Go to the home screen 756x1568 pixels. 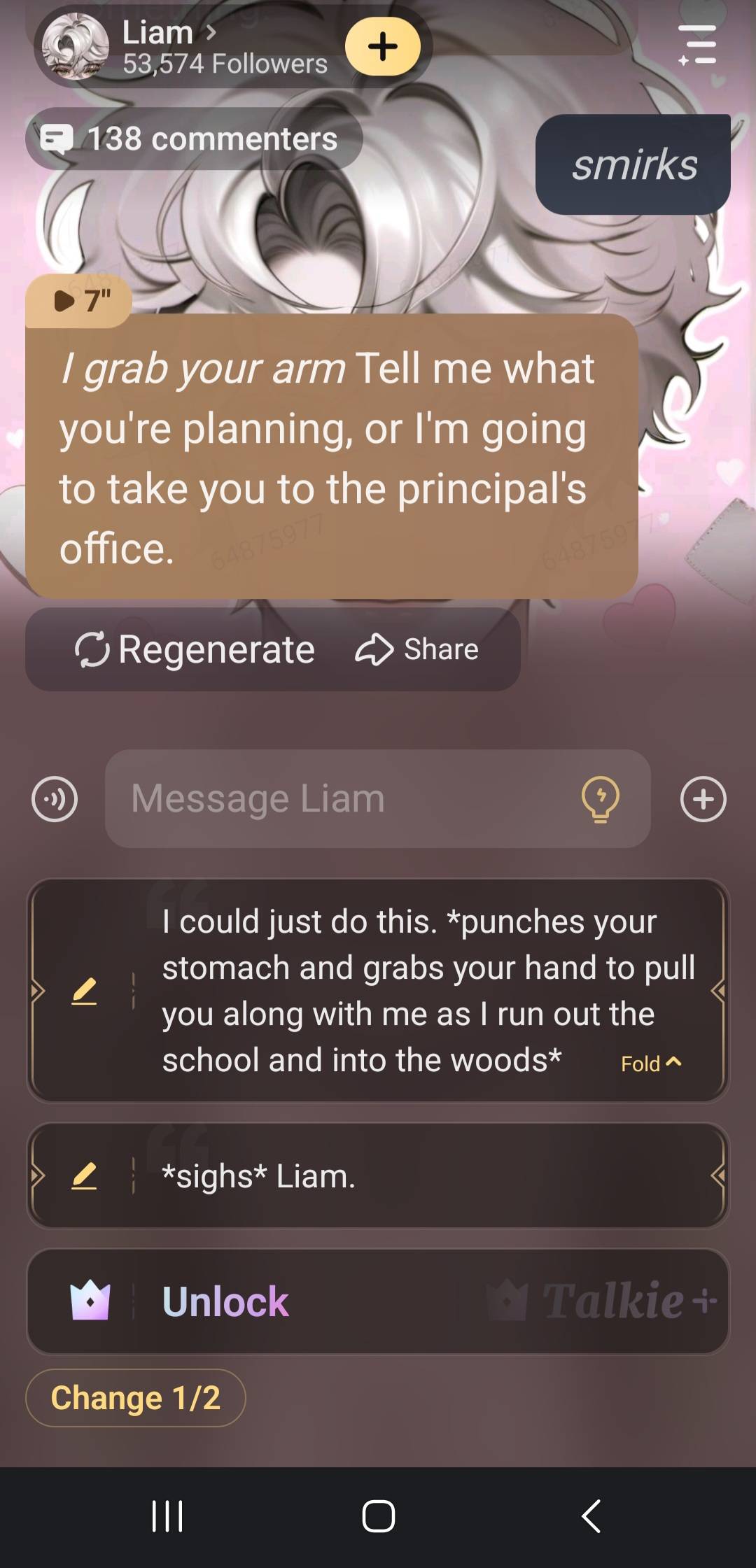[x=378, y=1516]
